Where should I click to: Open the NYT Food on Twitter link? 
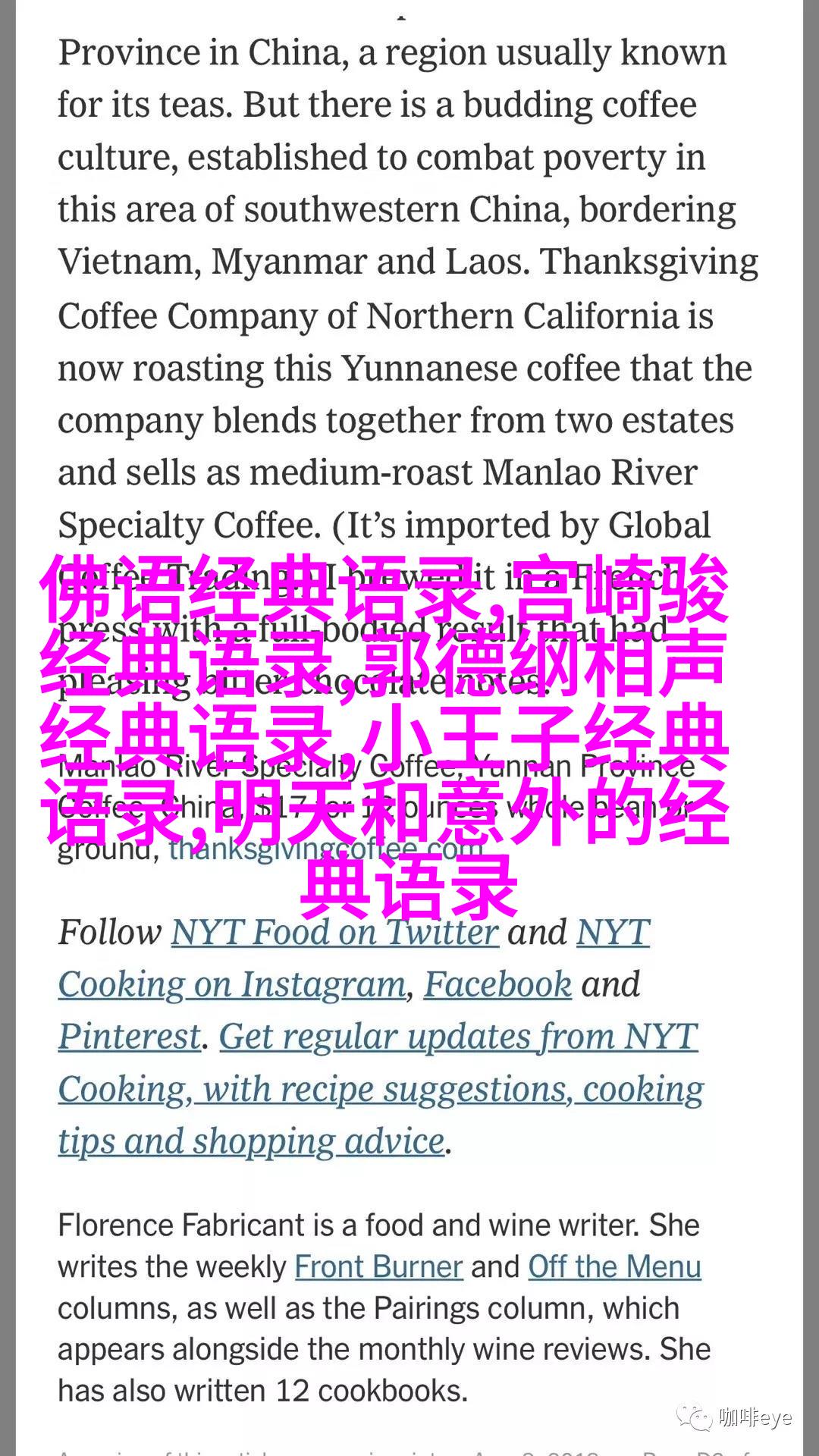coord(334,933)
